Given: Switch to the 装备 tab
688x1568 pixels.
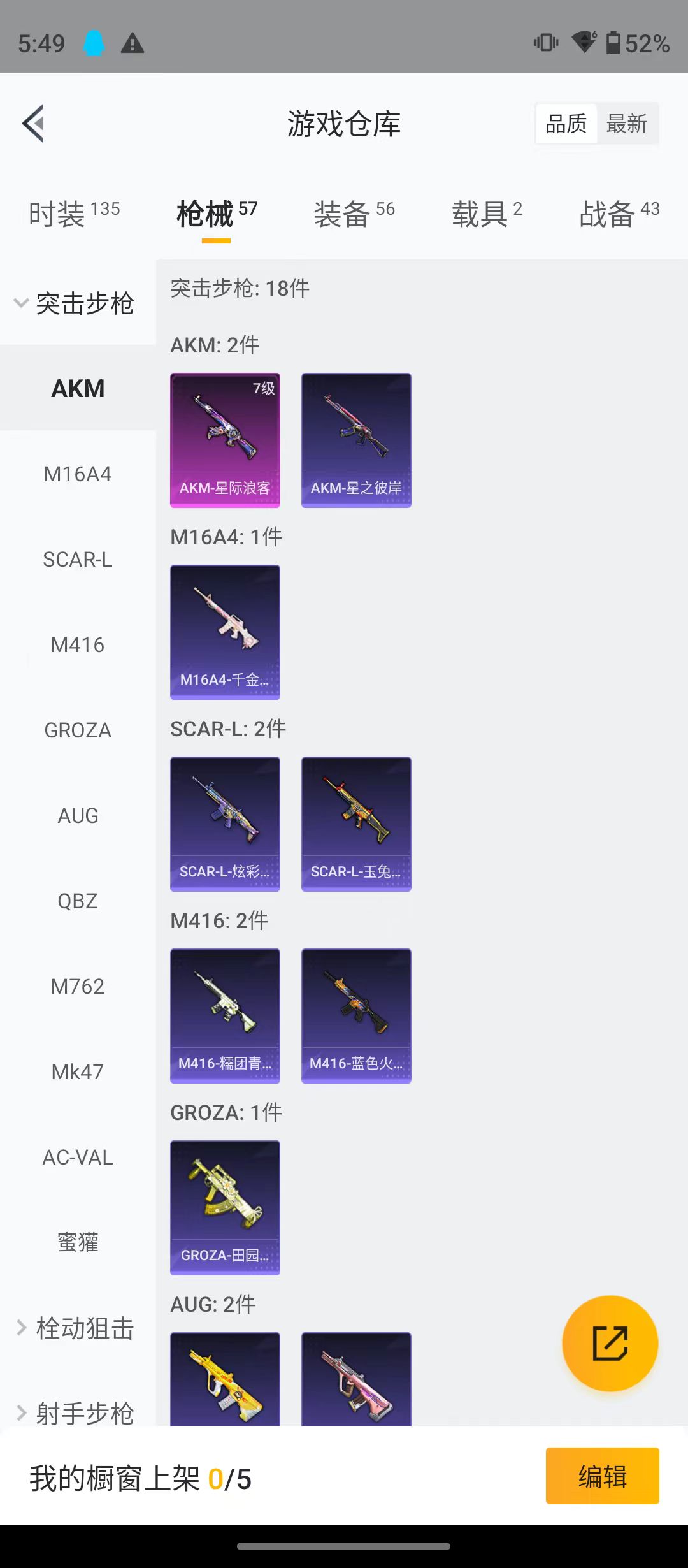Looking at the screenshot, I should [354, 214].
